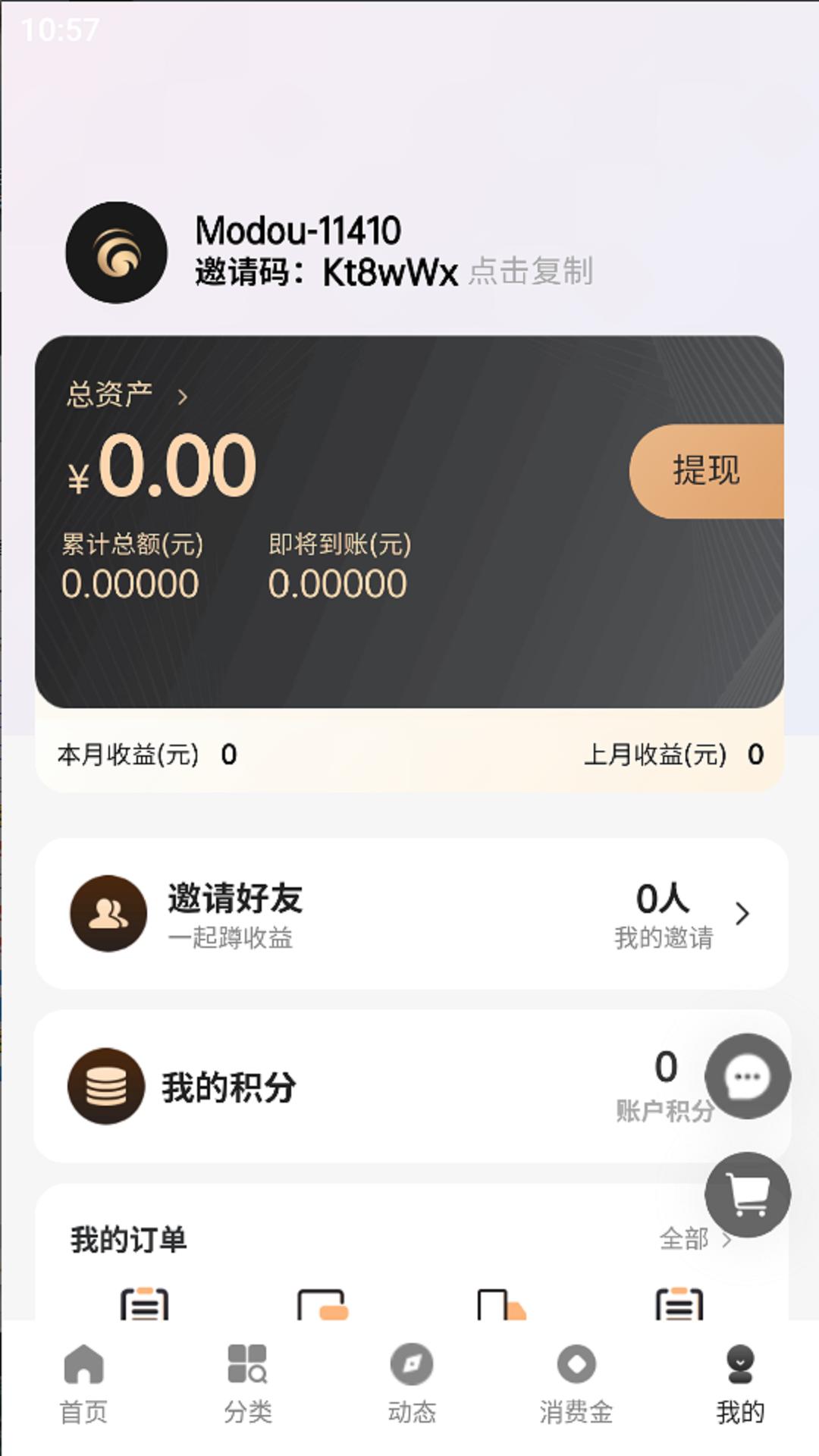Open 全部 orders via its chevron
The image size is (819, 1456).
click(x=727, y=1241)
